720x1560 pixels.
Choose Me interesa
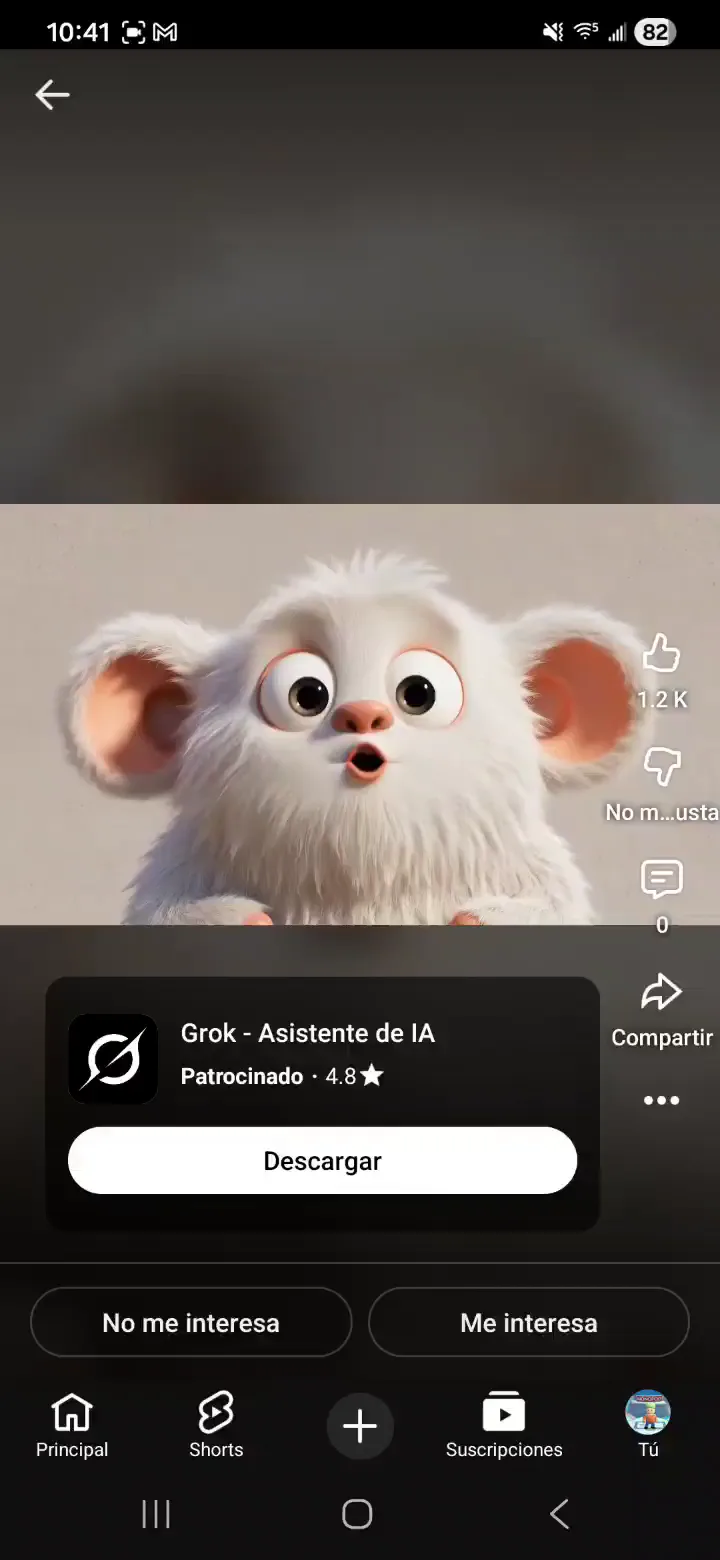click(529, 1322)
